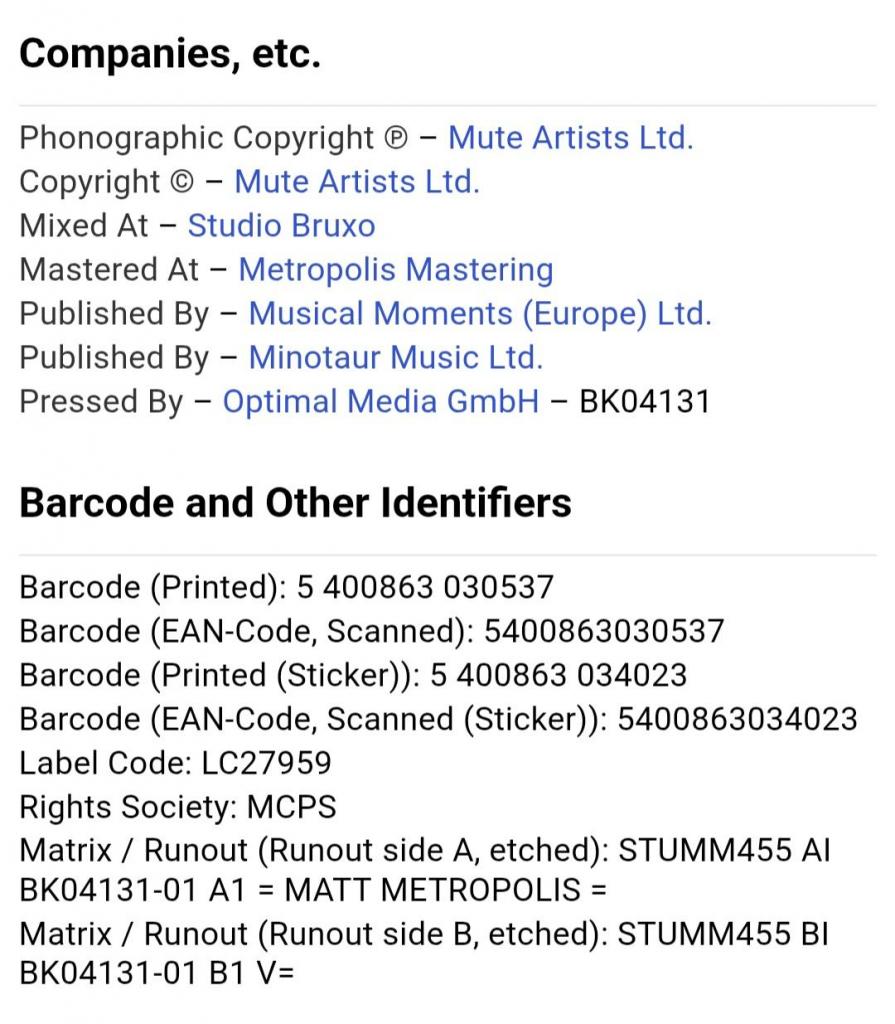Visit the Minotaur Music Ltd. page
Image resolution: width=895 pixels, height=1024 pixels.
(395, 358)
